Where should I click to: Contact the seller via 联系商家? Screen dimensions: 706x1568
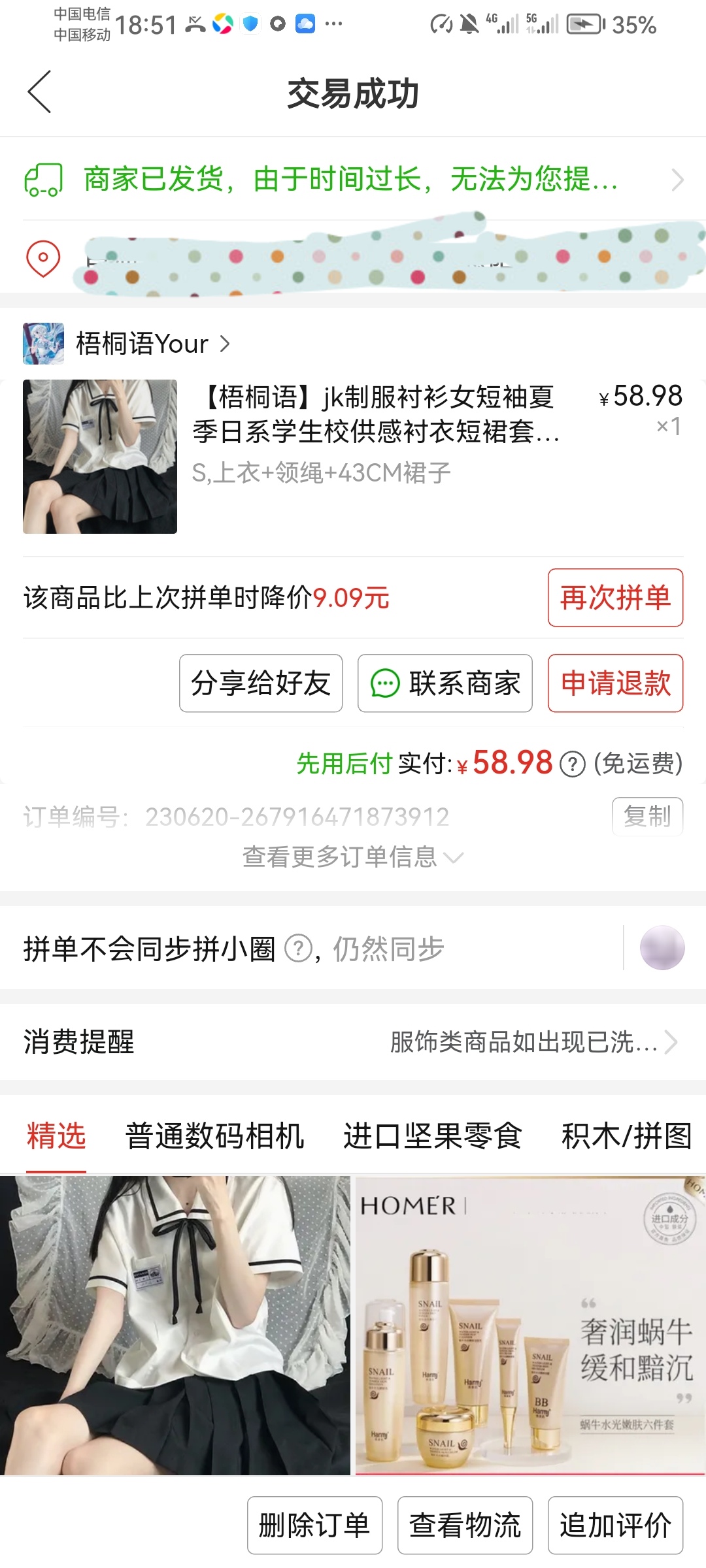click(x=445, y=683)
